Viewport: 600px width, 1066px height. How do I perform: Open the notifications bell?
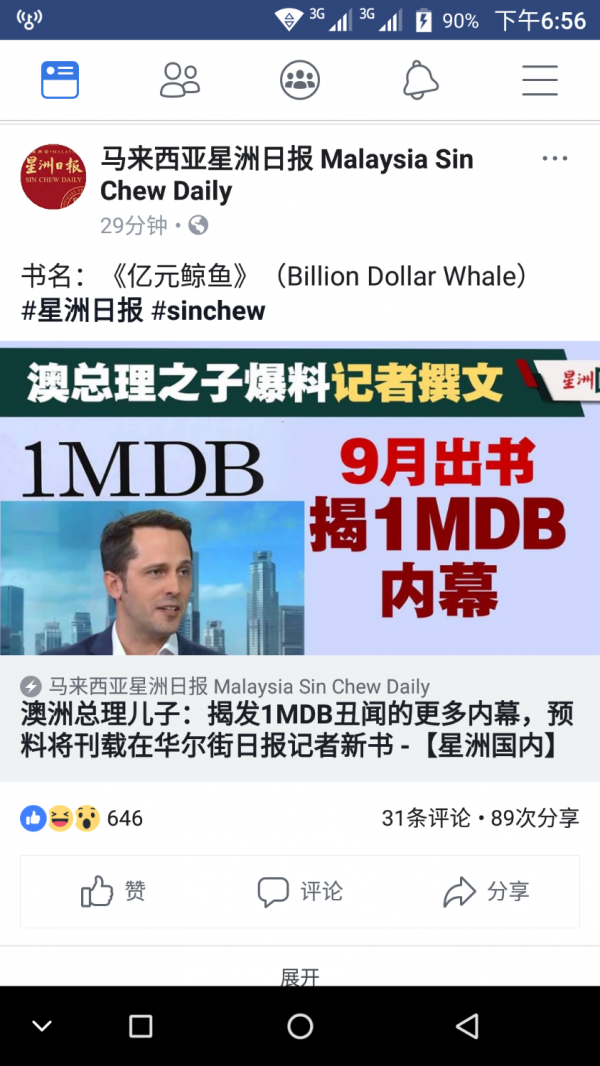[420, 80]
